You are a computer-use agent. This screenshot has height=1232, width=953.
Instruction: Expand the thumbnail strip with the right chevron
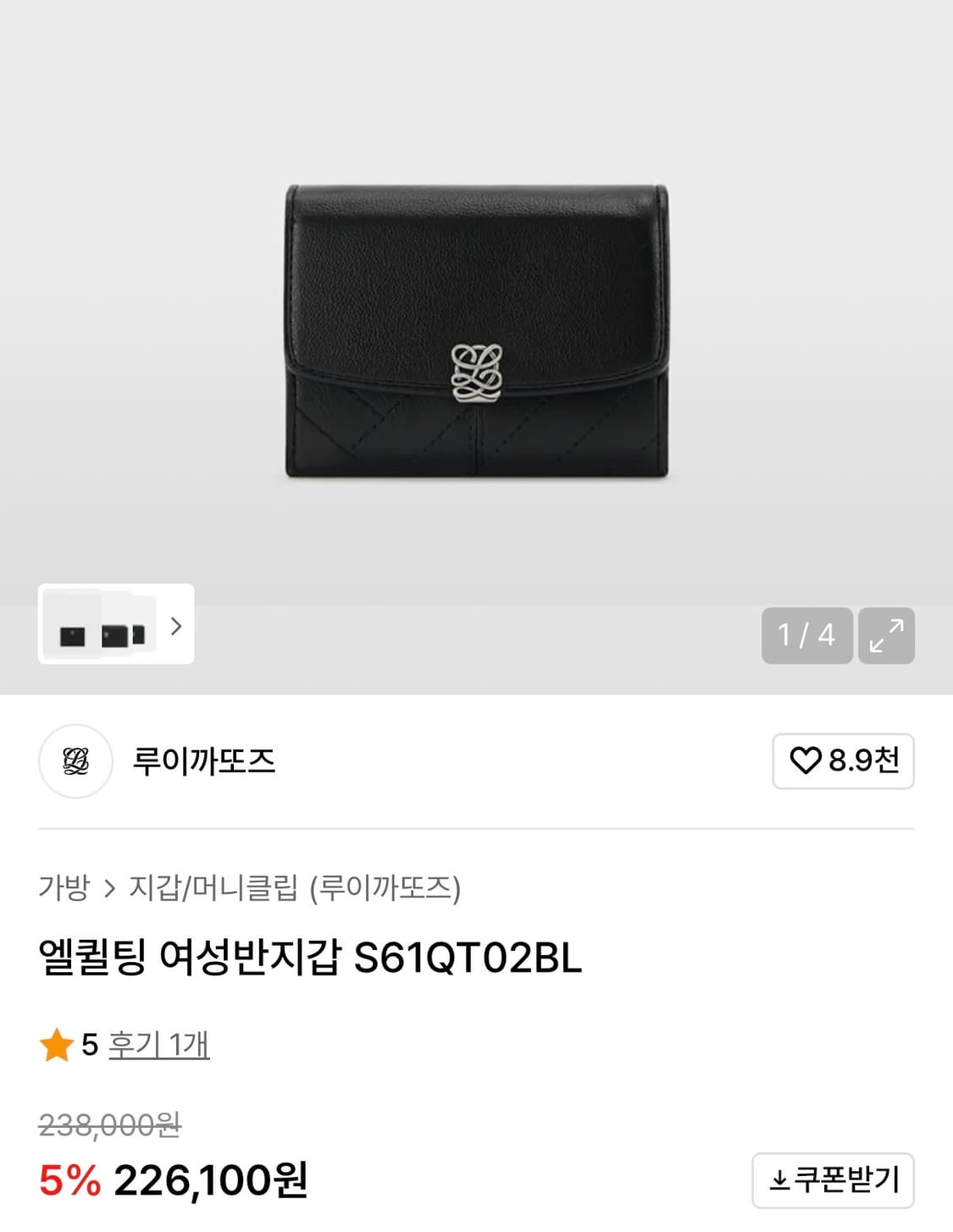pyautogui.click(x=176, y=627)
